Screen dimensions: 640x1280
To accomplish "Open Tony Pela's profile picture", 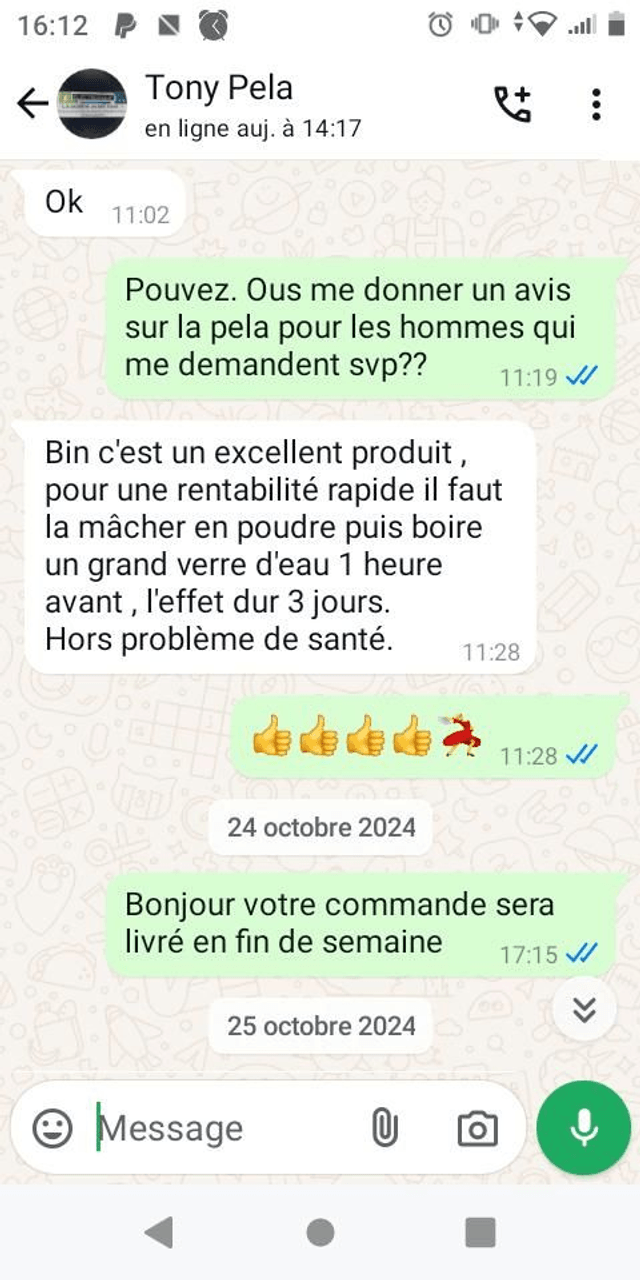I will tap(93, 103).
